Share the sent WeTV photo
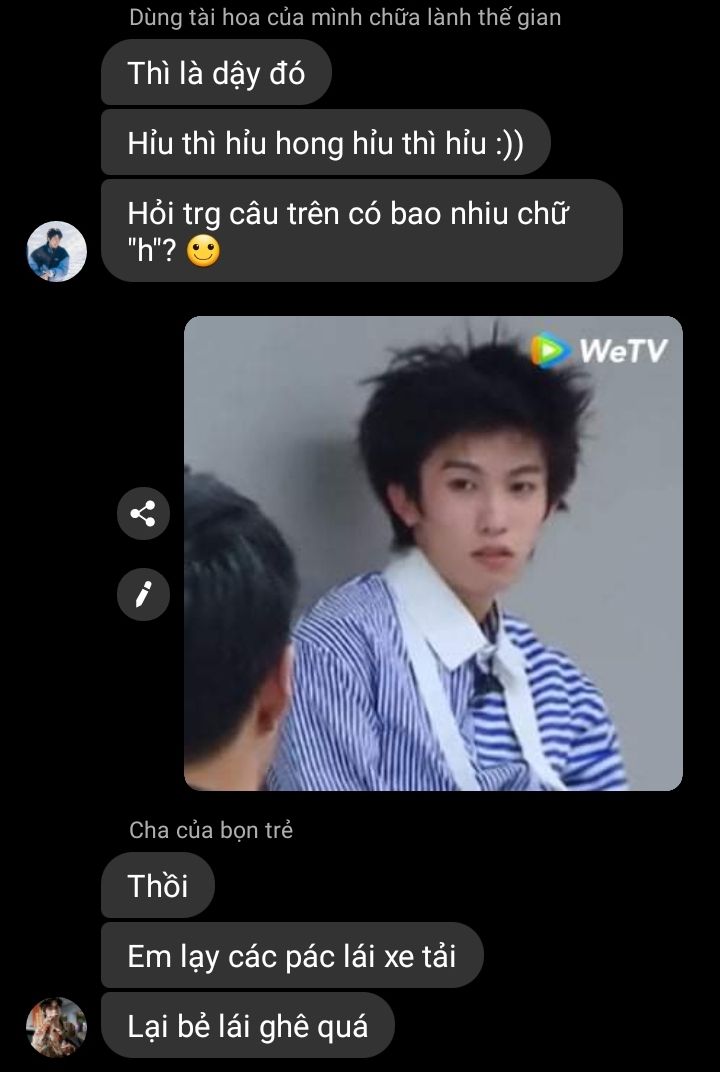Image resolution: width=720 pixels, height=1072 pixels. pyautogui.click(x=143, y=513)
